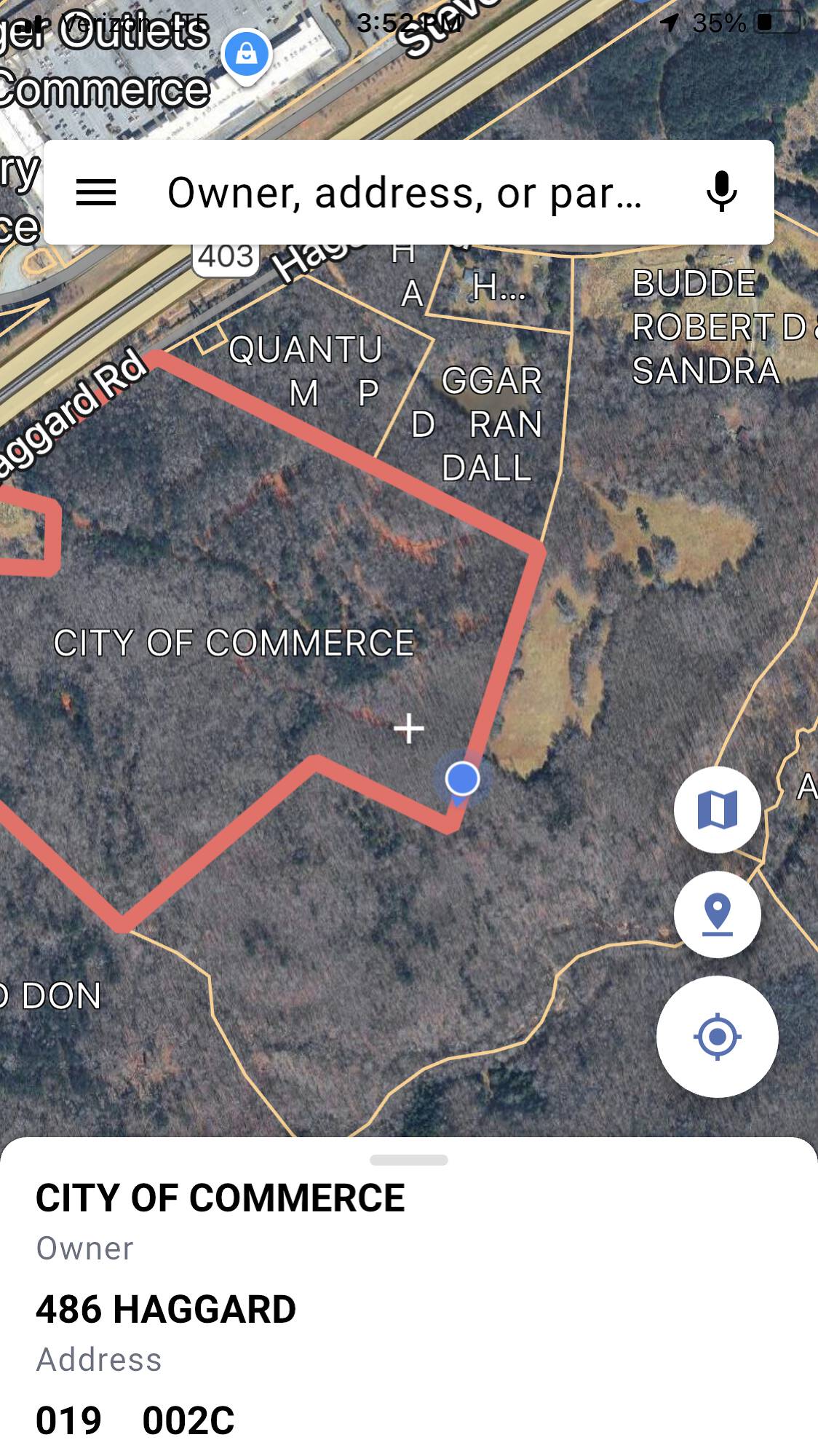The width and height of the screenshot is (818, 1456).
Task: Open the hamburger menu
Action: click(96, 193)
